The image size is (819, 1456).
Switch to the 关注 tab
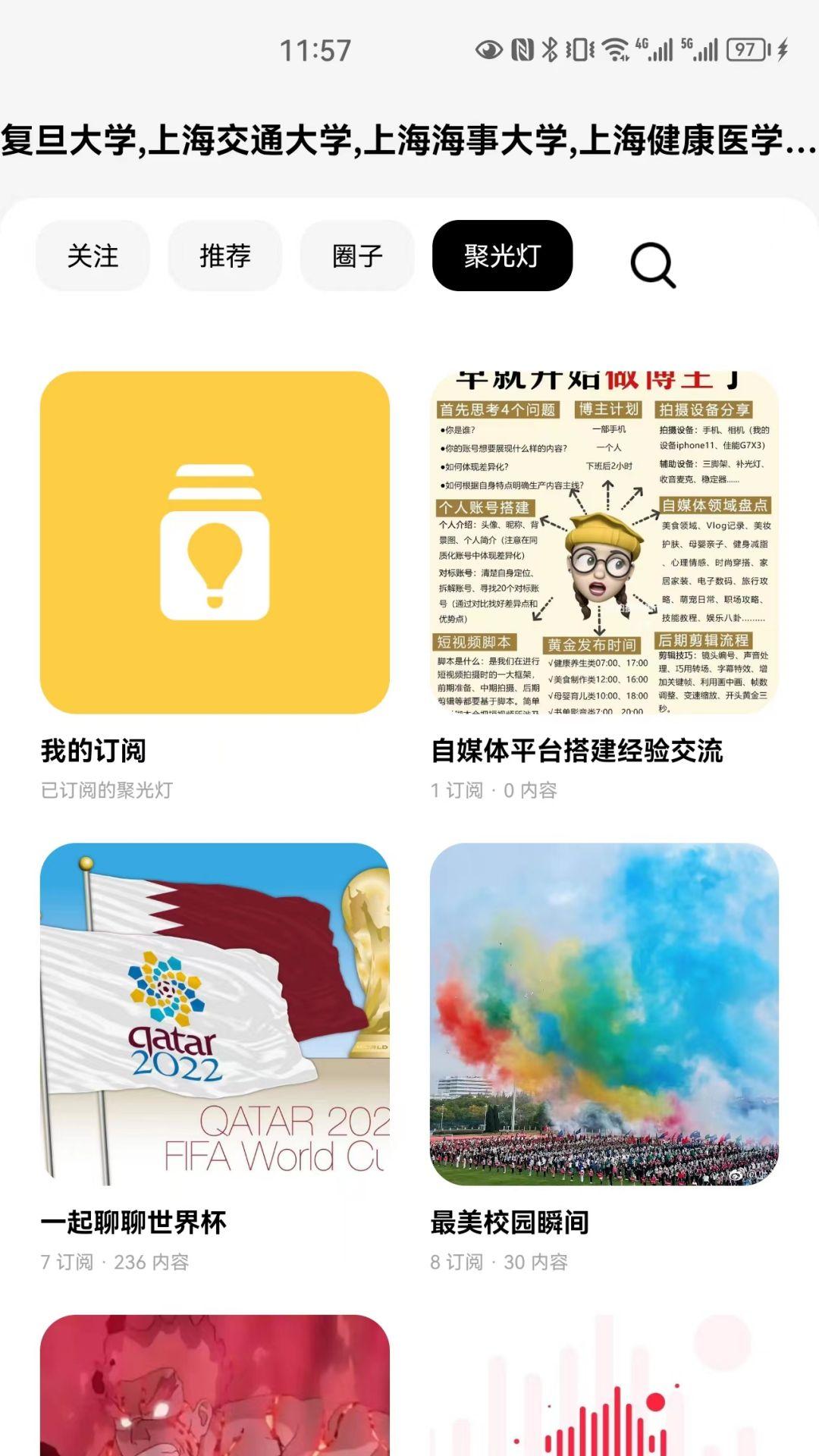pyautogui.click(x=93, y=256)
